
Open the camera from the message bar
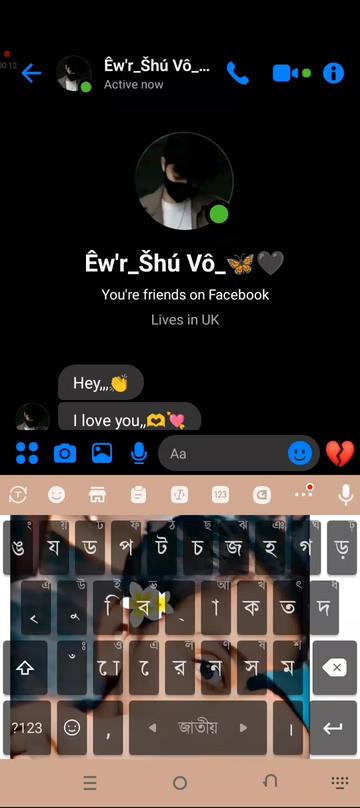pyautogui.click(x=65, y=453)
